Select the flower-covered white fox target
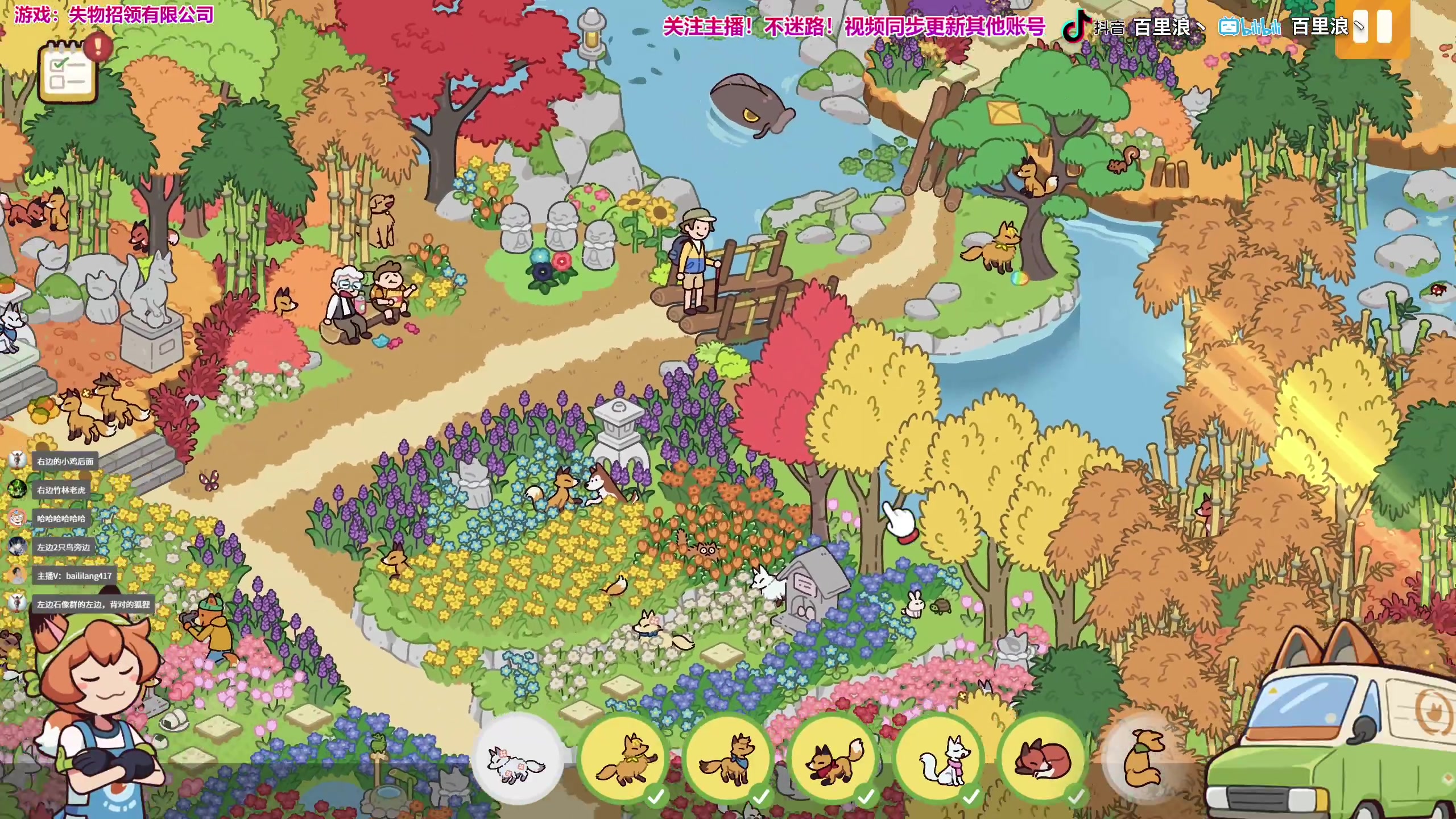 pyautogui.click(x=517, y=759)
